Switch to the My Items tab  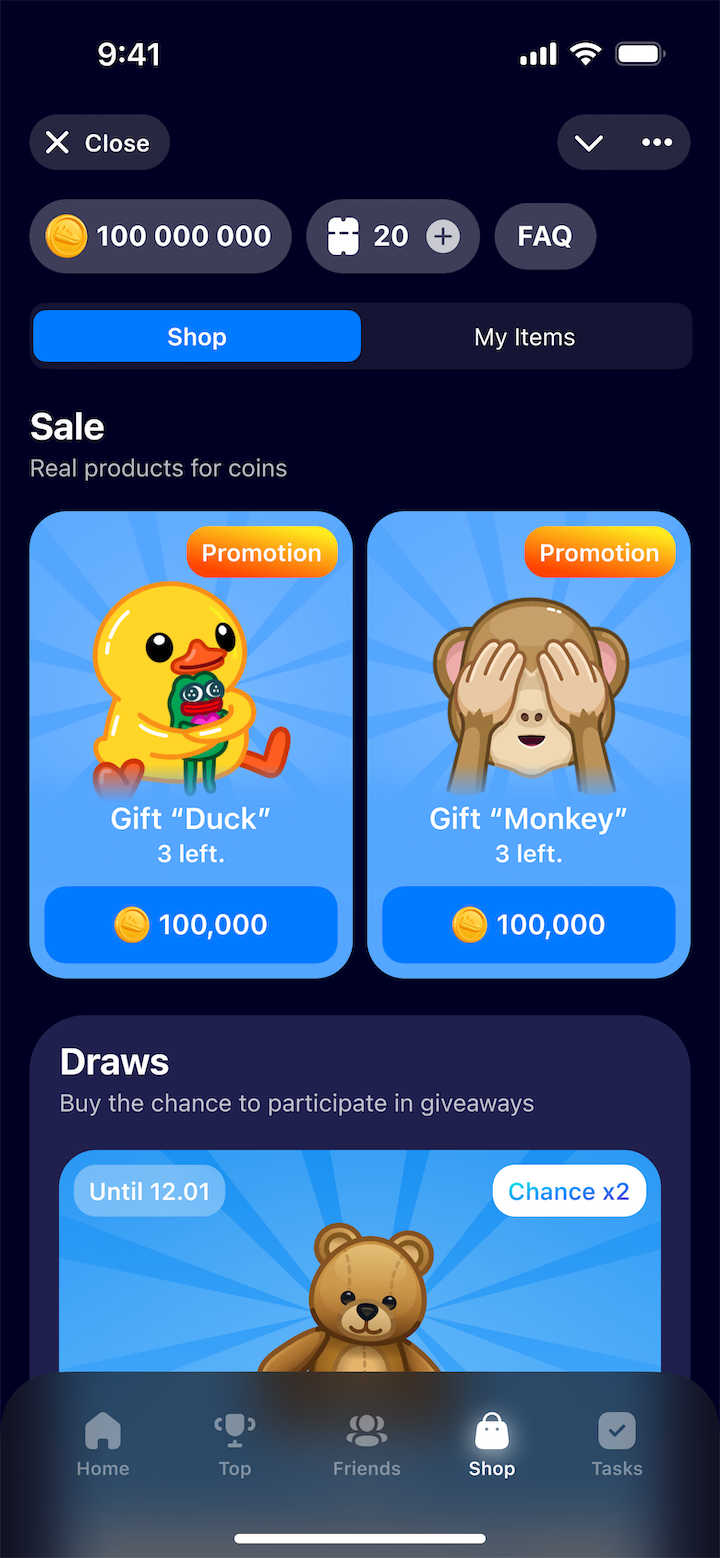[x=525, y=337]
